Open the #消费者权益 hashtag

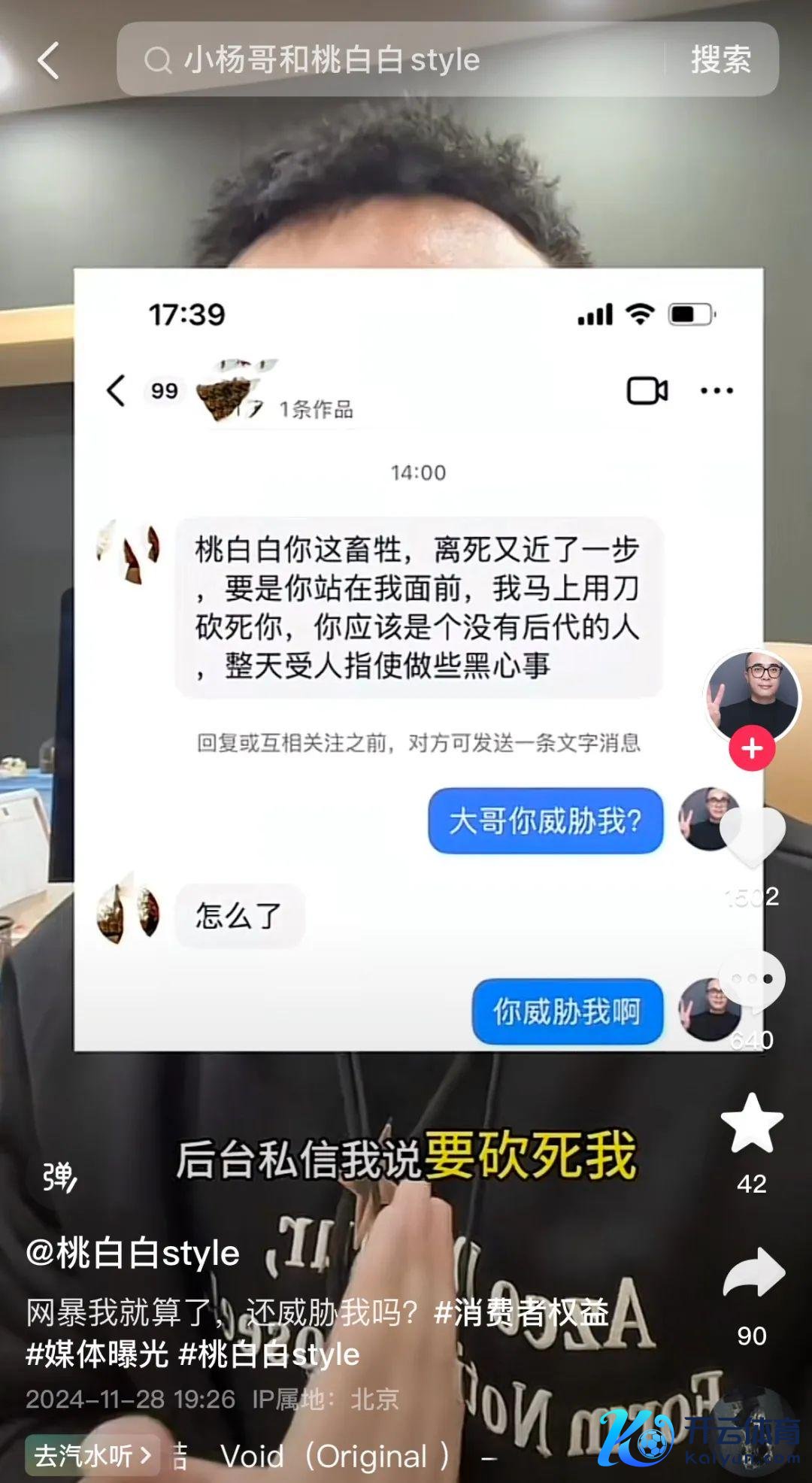pyautogui.click(x=521, y=1313)
